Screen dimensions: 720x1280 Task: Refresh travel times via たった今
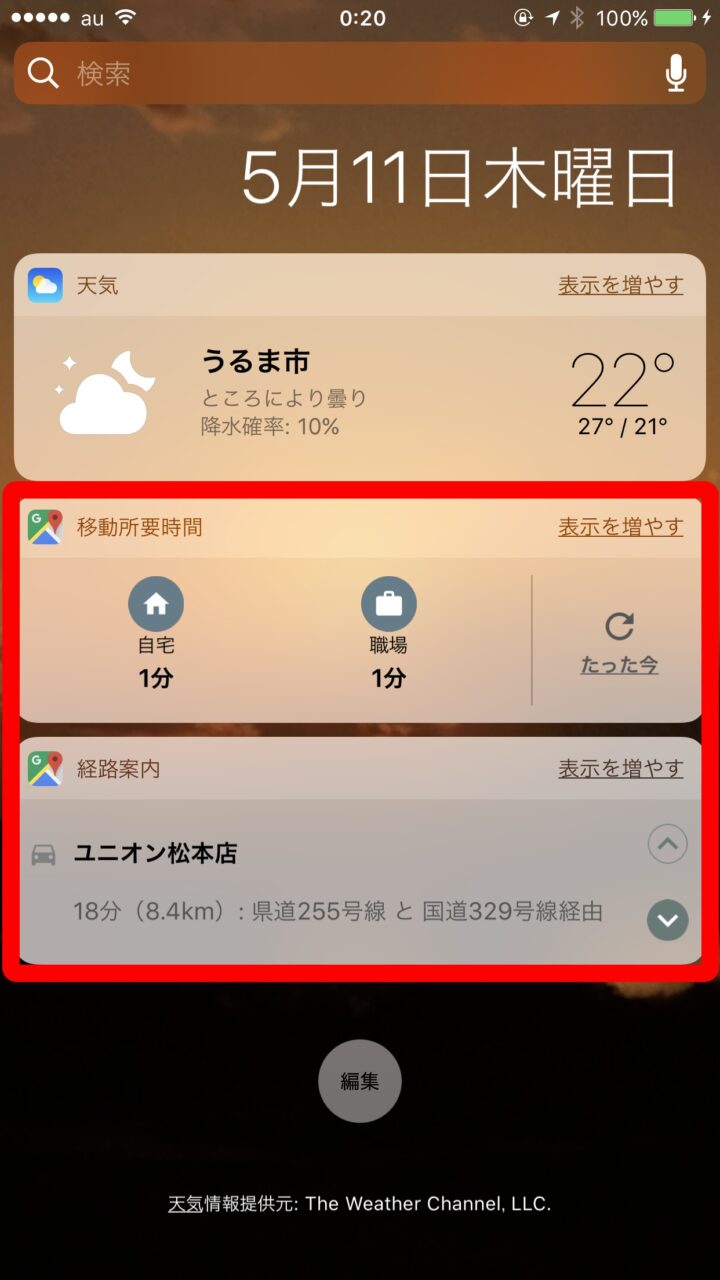click(619, 643)
